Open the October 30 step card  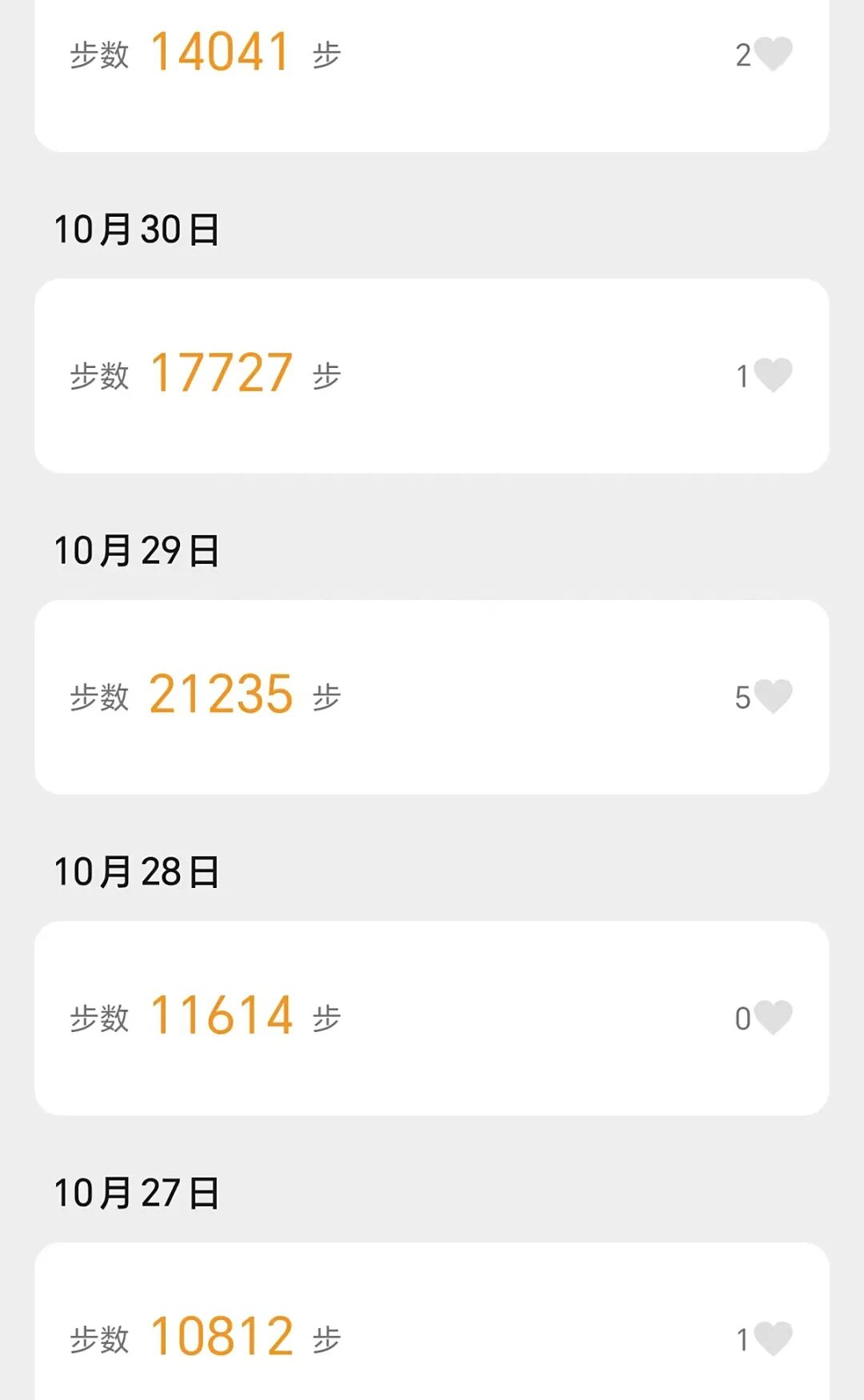point(432,375)
